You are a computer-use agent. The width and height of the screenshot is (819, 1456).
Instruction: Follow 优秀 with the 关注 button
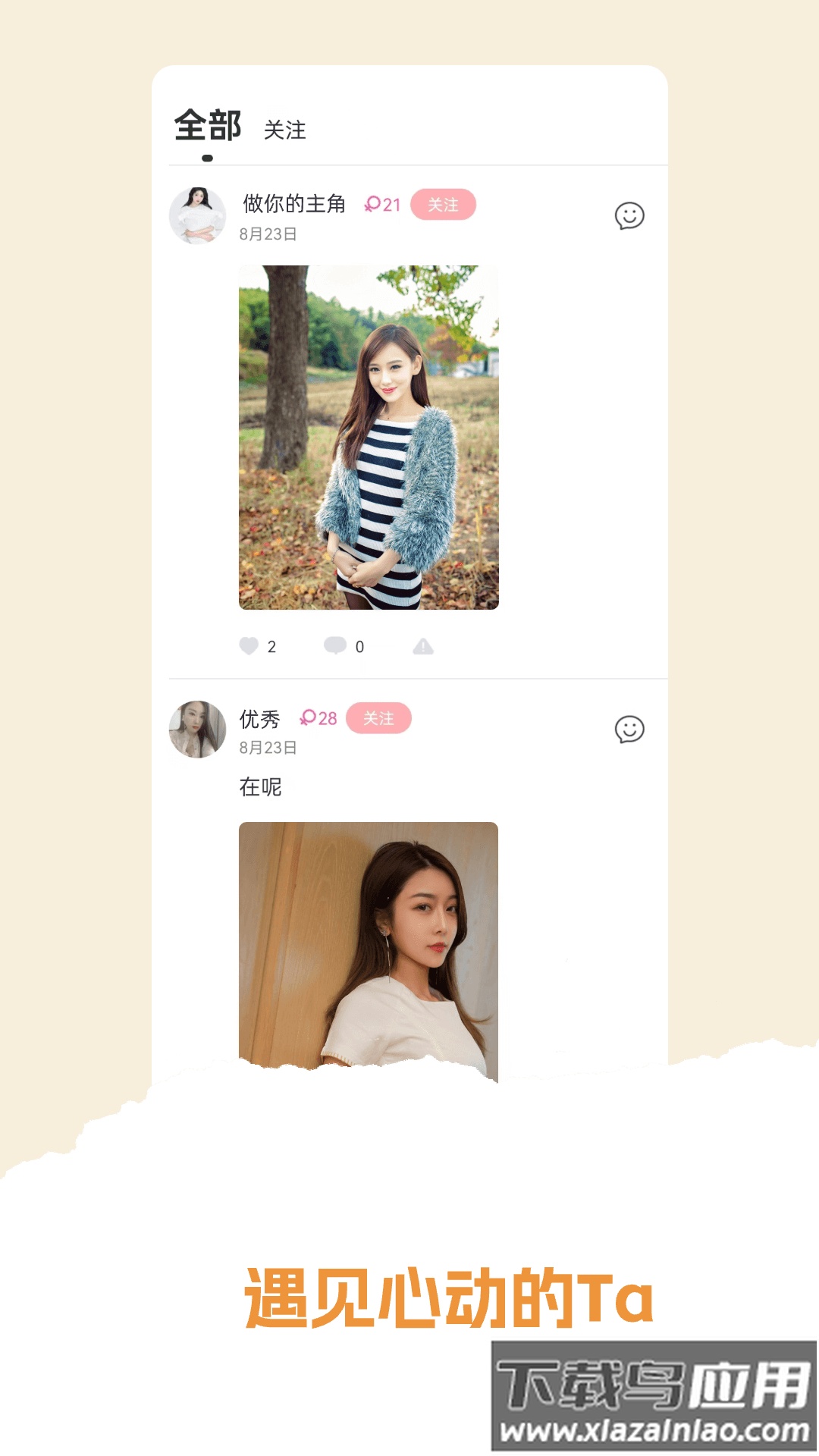[x=380, y=718]
